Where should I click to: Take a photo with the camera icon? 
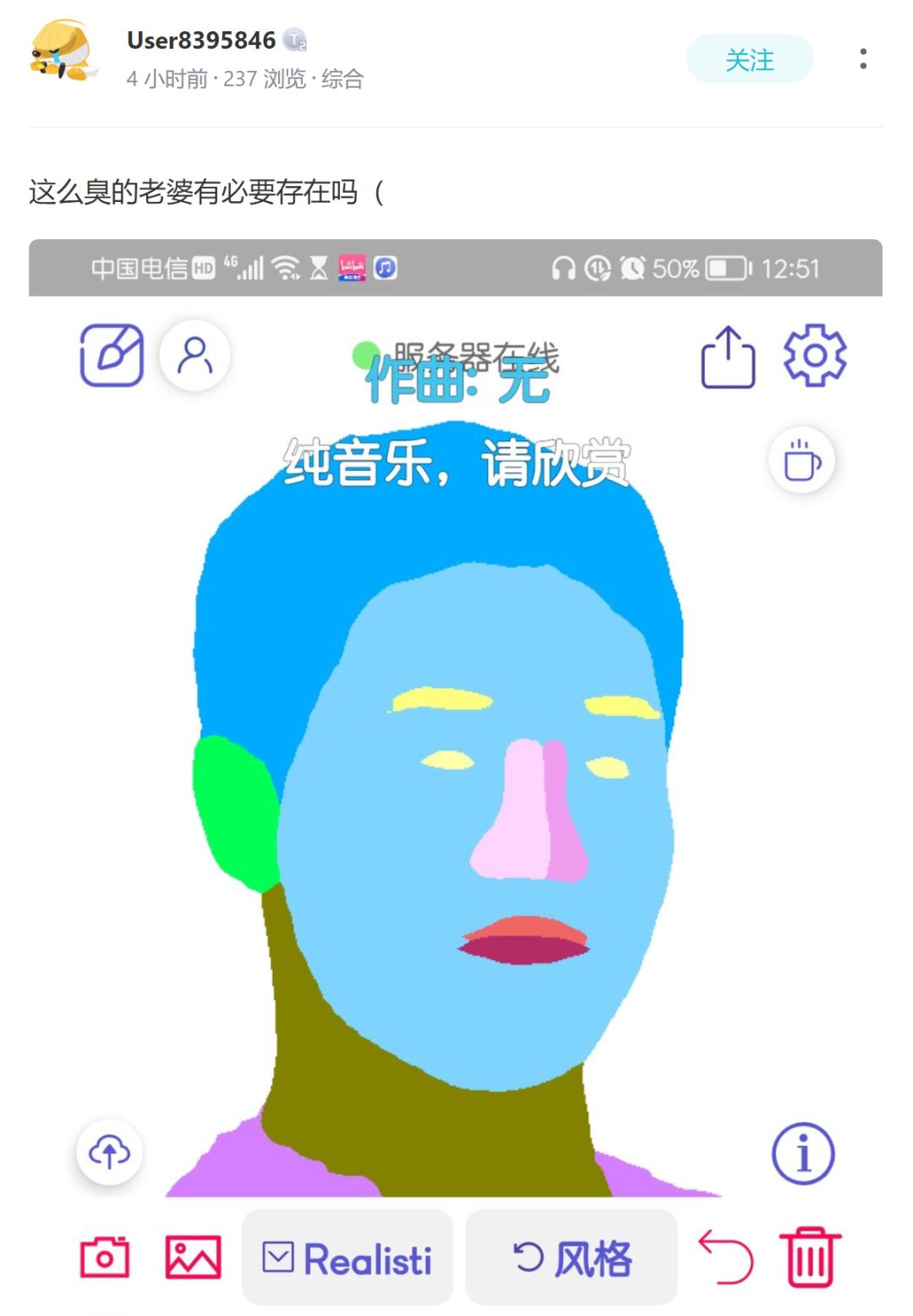point(103,1259)
